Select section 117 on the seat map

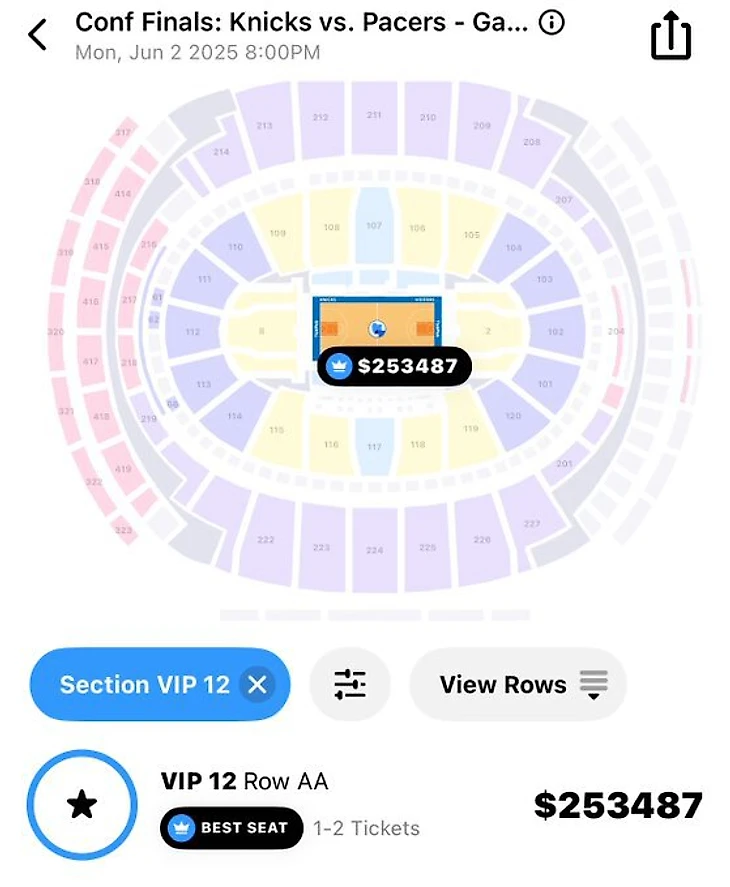pos(374,446)
